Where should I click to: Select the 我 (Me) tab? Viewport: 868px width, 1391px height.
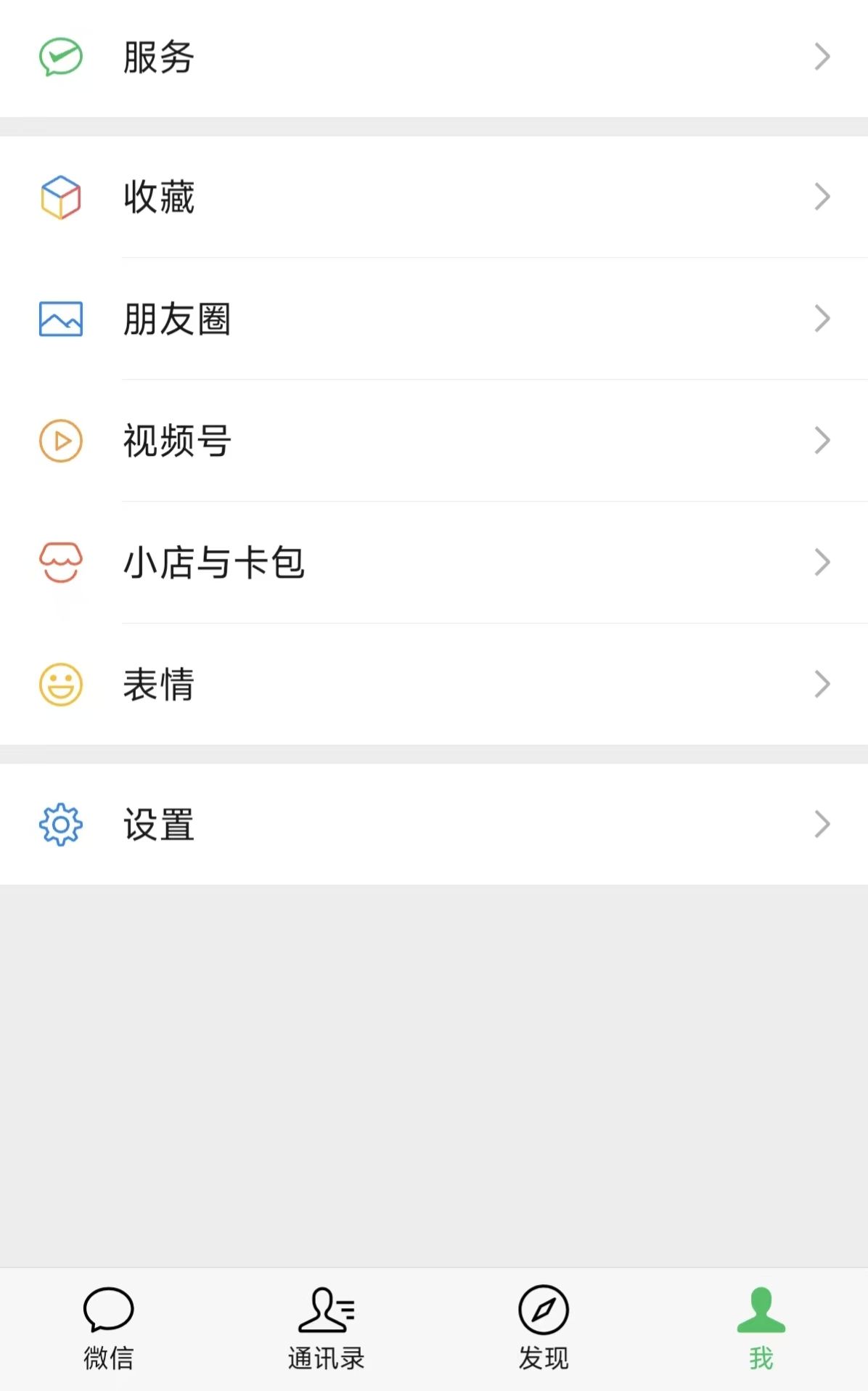761,1329
